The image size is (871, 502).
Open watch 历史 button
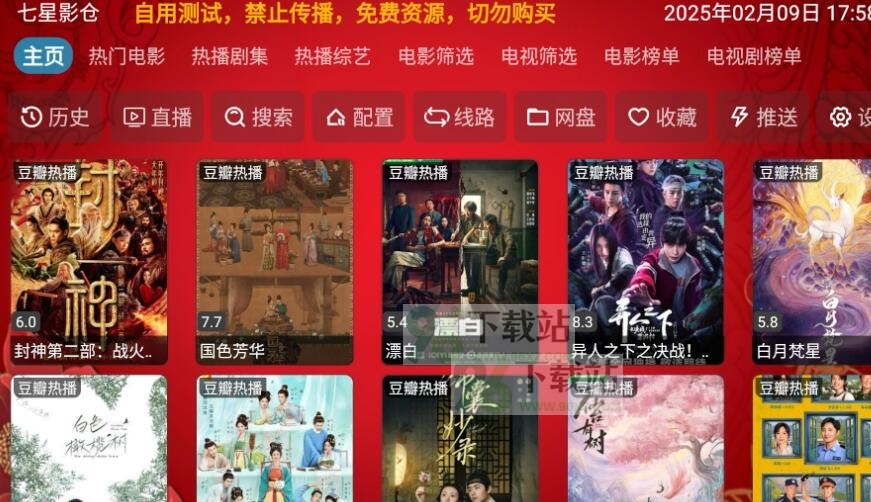tap(55, 117)
